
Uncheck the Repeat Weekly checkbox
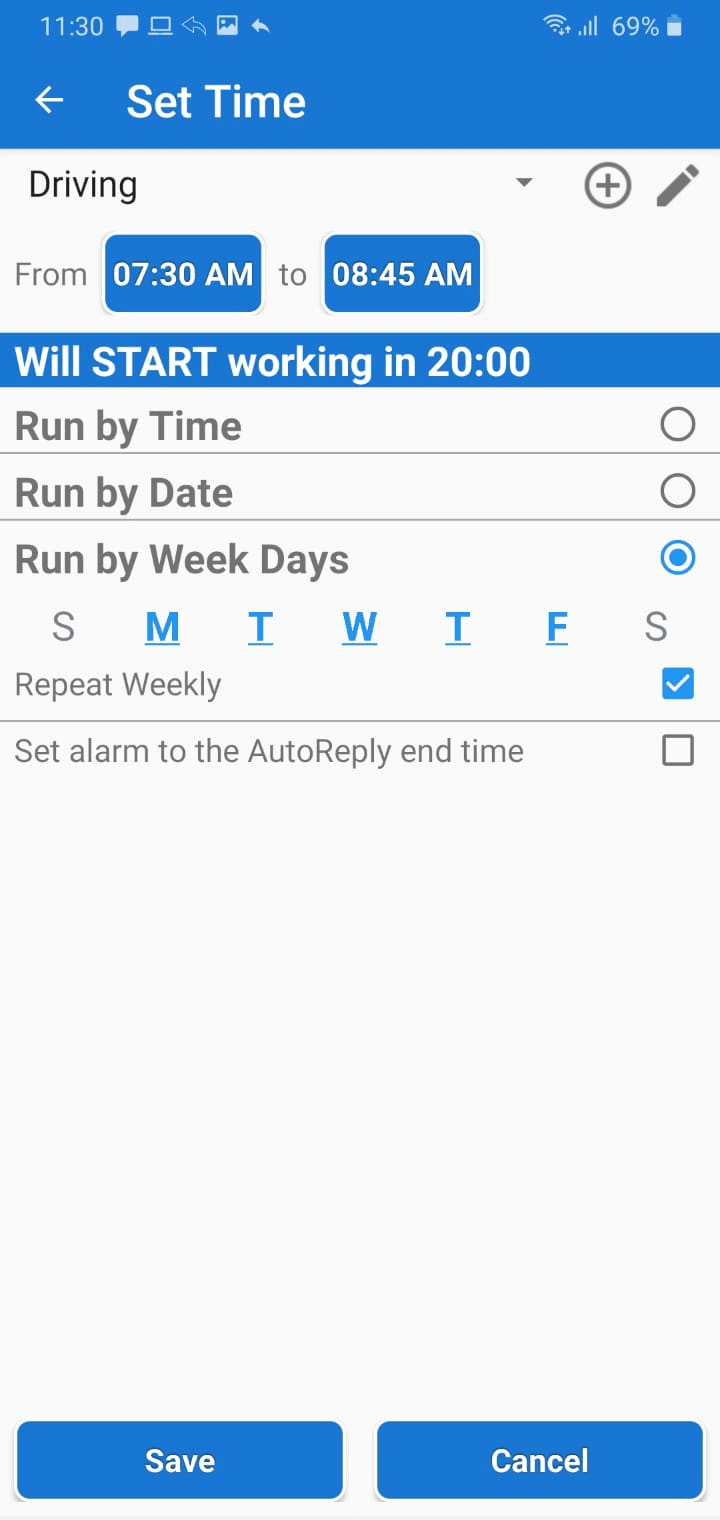point(677,685)
